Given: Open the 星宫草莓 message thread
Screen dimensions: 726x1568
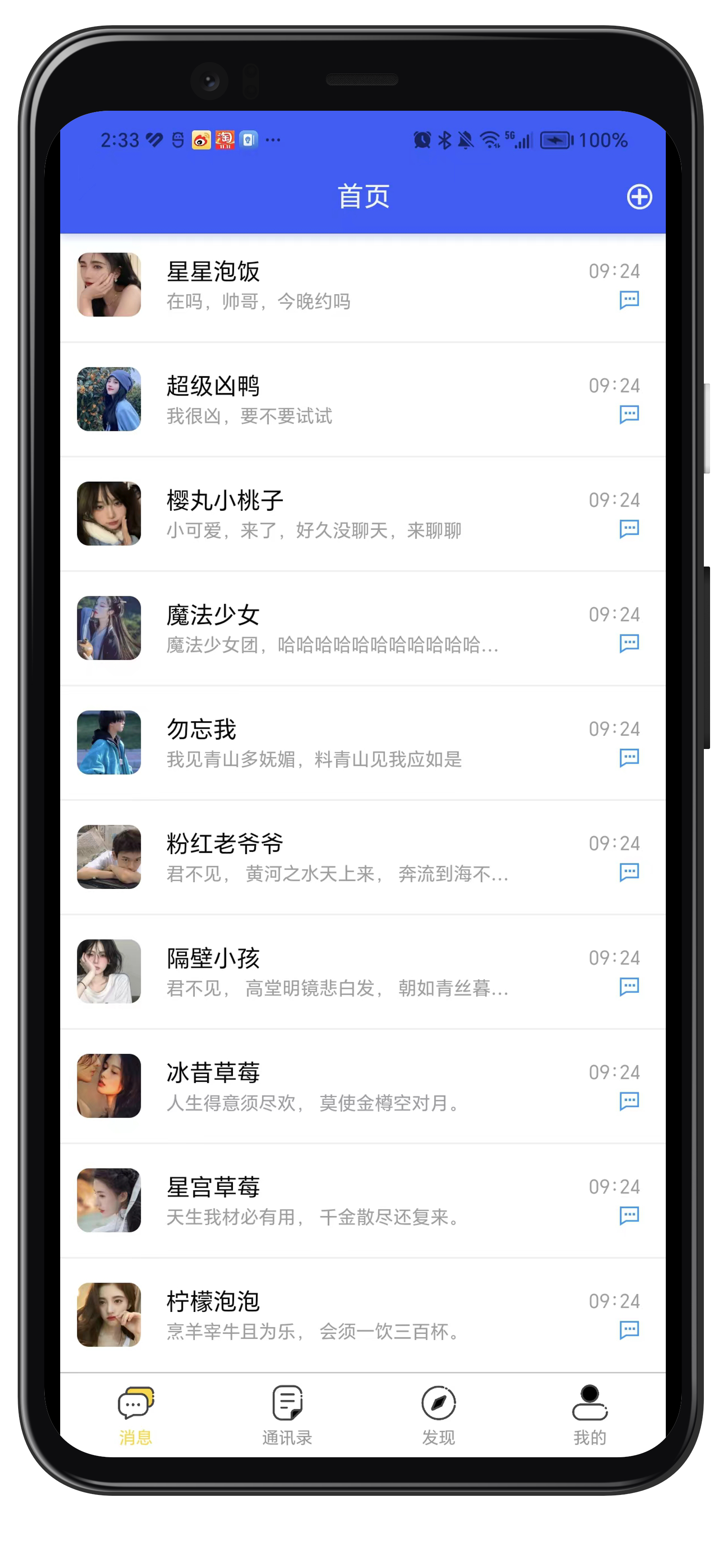Looking at the screenshot, I should click(362, 1201).
